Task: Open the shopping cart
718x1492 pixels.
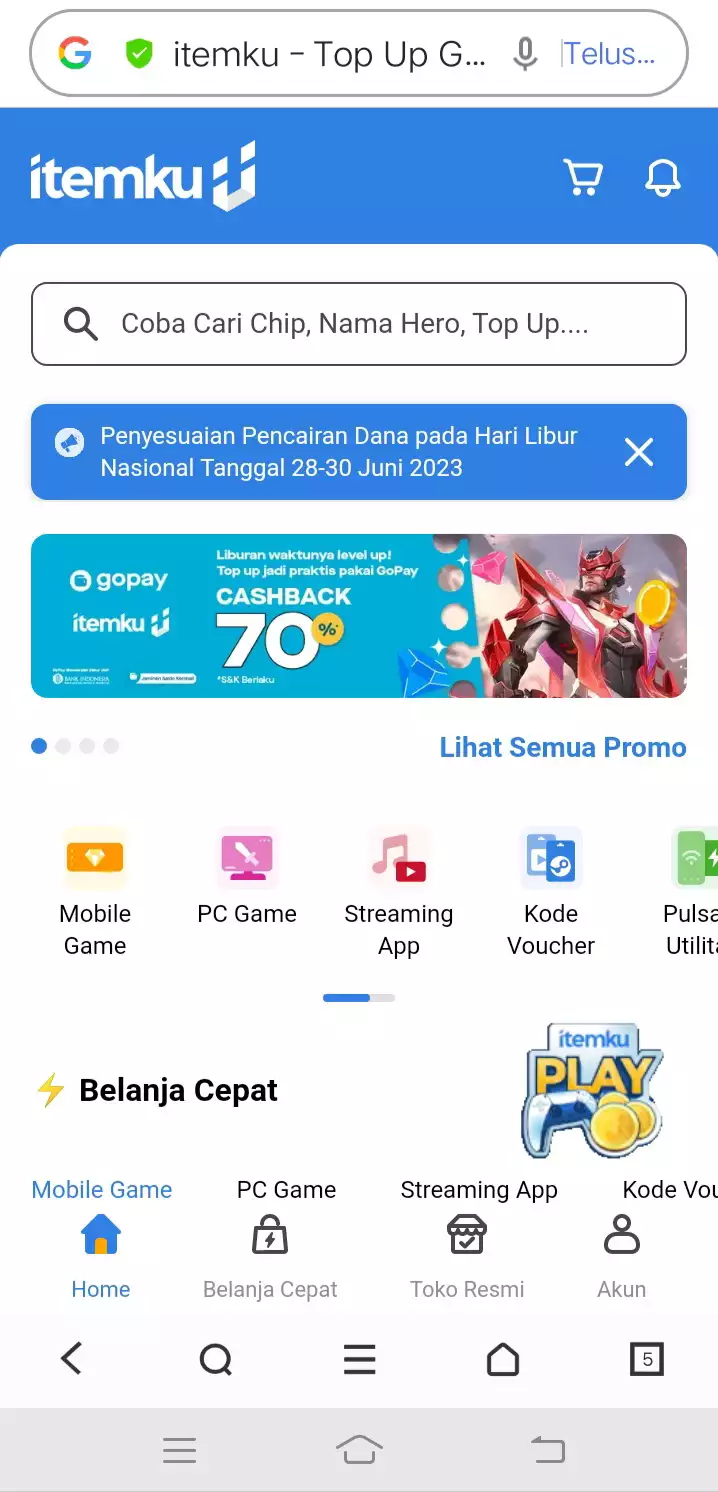Action: click(583, 177)
